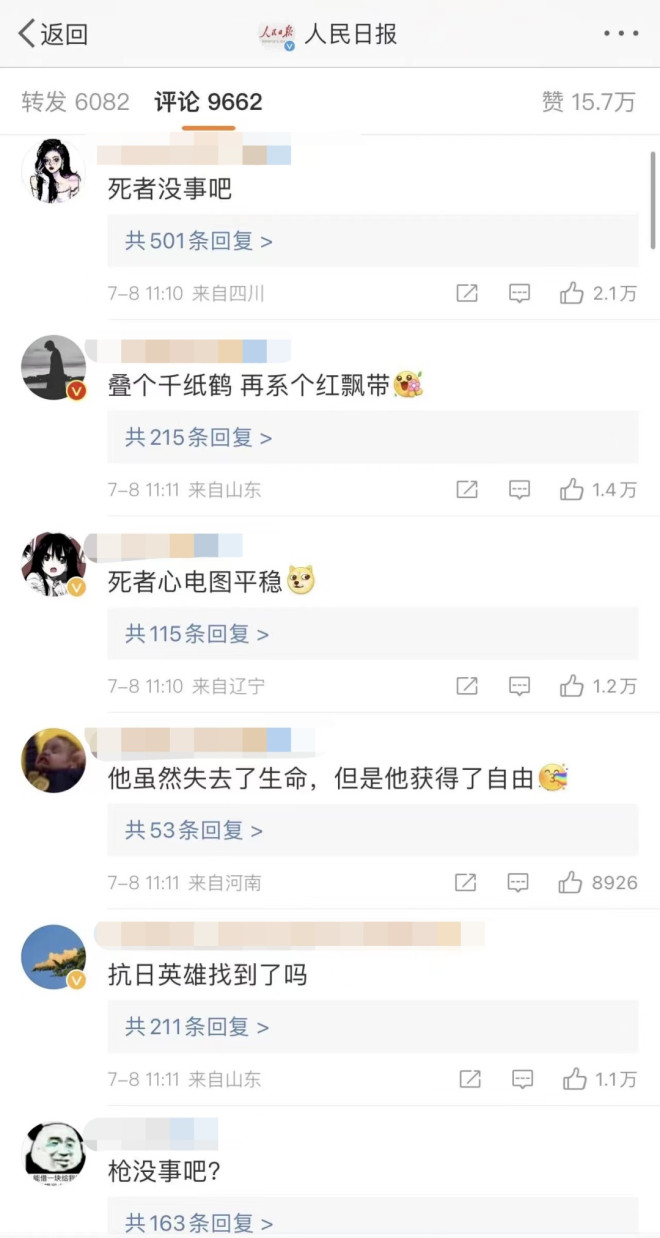660x1238 pixels.
Task: Open 共115条回复 under 死者心电图平稳
Action: coord(196,634)
